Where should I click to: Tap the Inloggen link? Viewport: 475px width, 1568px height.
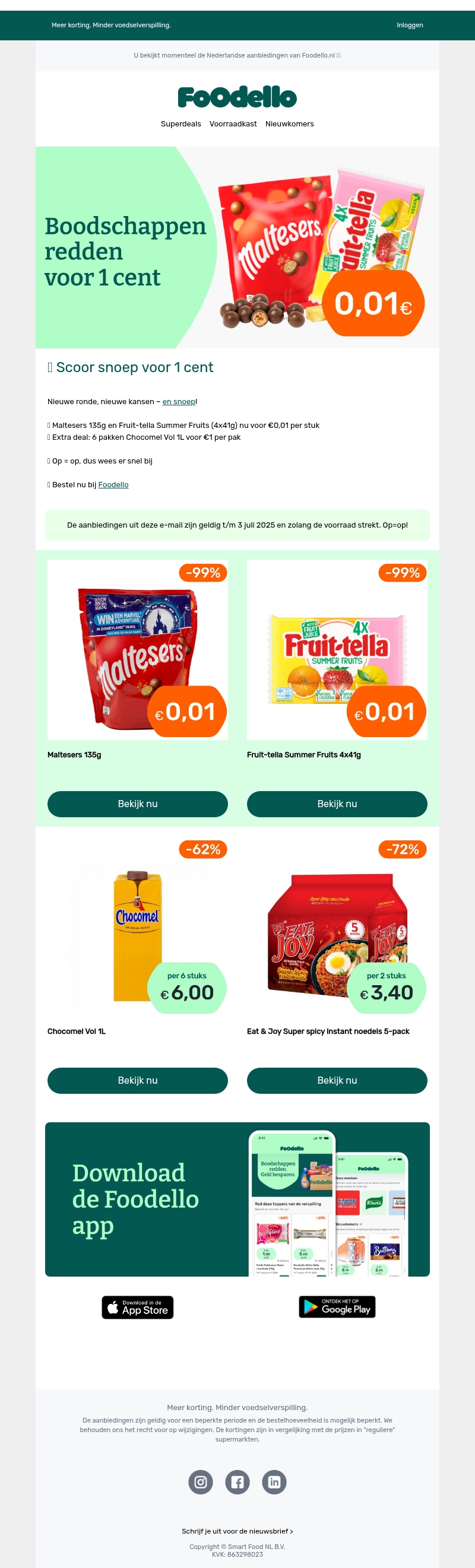(x=409, y=25)
